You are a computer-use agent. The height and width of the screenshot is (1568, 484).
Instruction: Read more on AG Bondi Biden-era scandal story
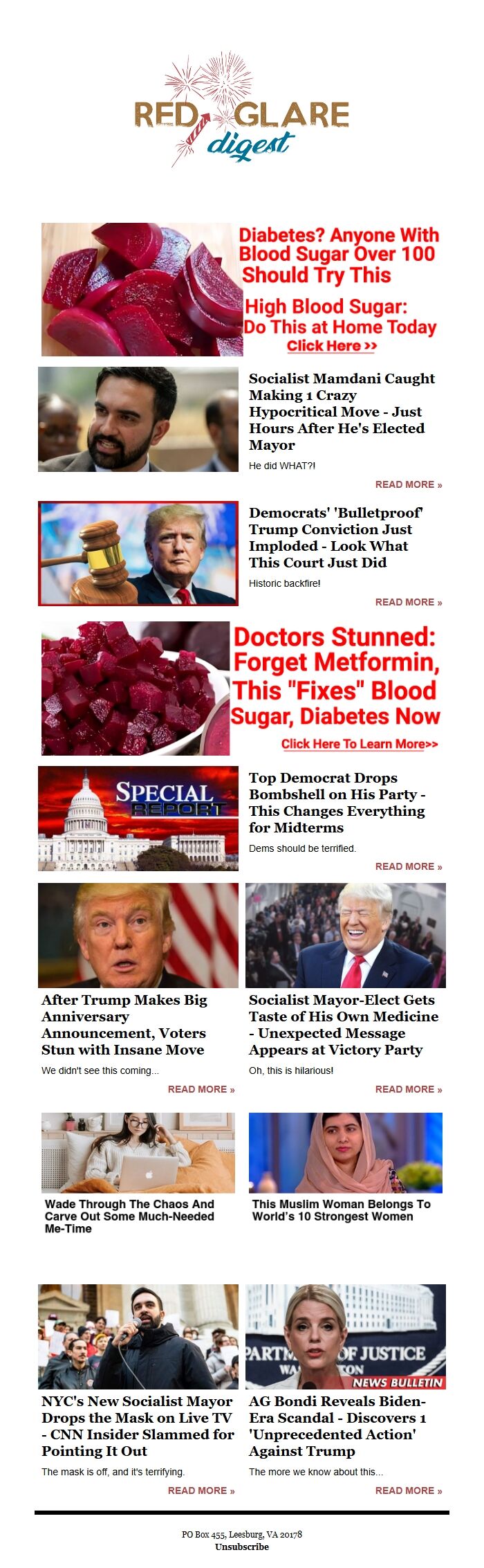coord(408,1490)
